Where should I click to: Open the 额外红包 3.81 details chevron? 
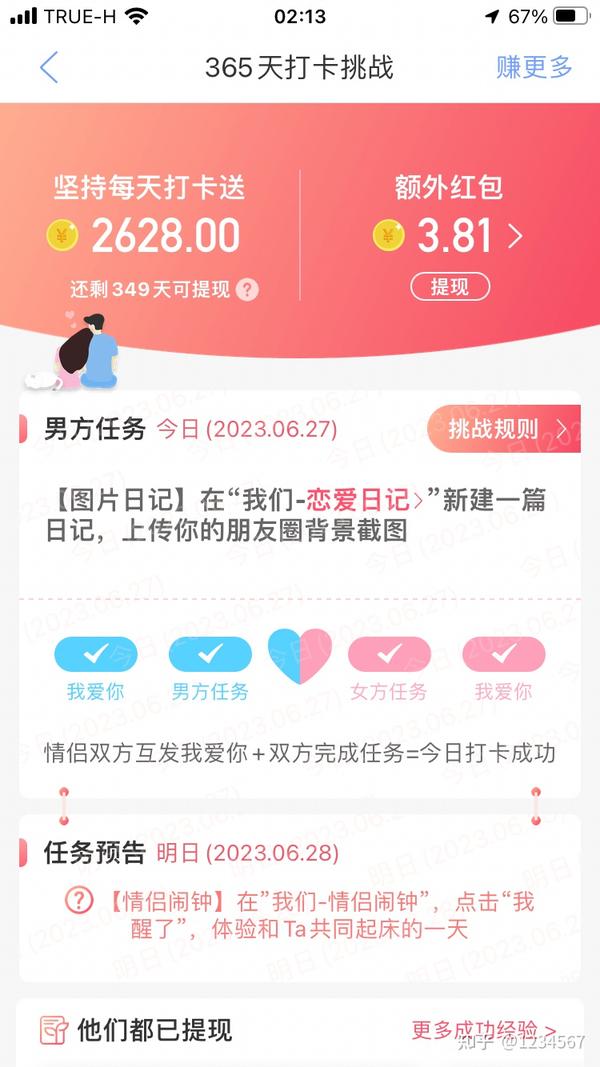click(x=515, y=236)
